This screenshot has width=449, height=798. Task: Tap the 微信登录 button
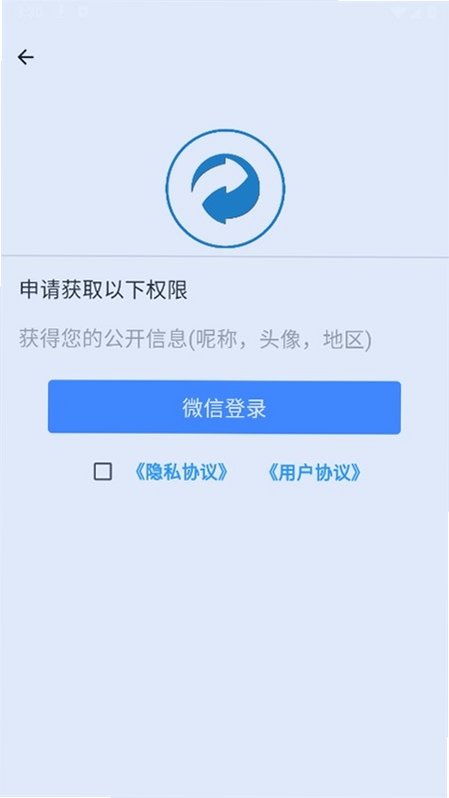tap(224, 407)
